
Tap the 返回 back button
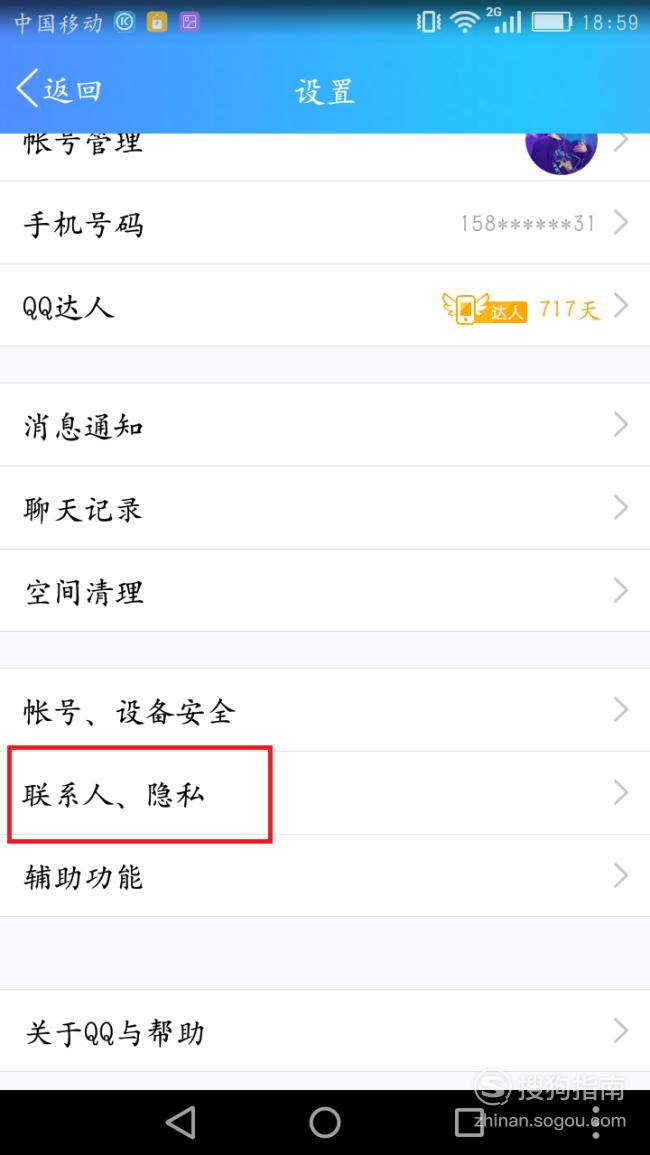click(x=59, y=90)
